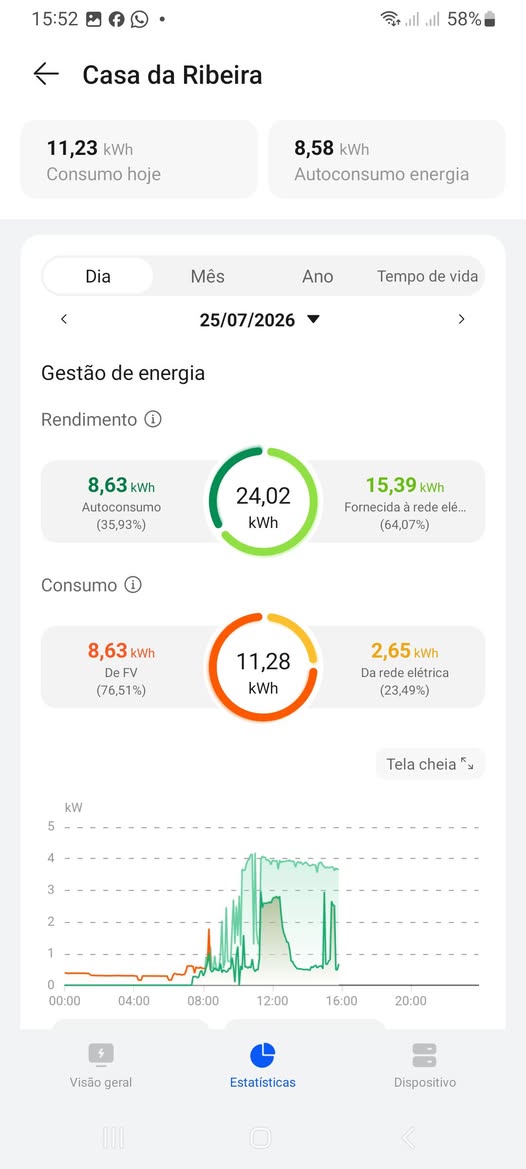The width and height of the screenshot is (526, 1169).
Task: Open the chart in Tela cheia
Action: 430,764
